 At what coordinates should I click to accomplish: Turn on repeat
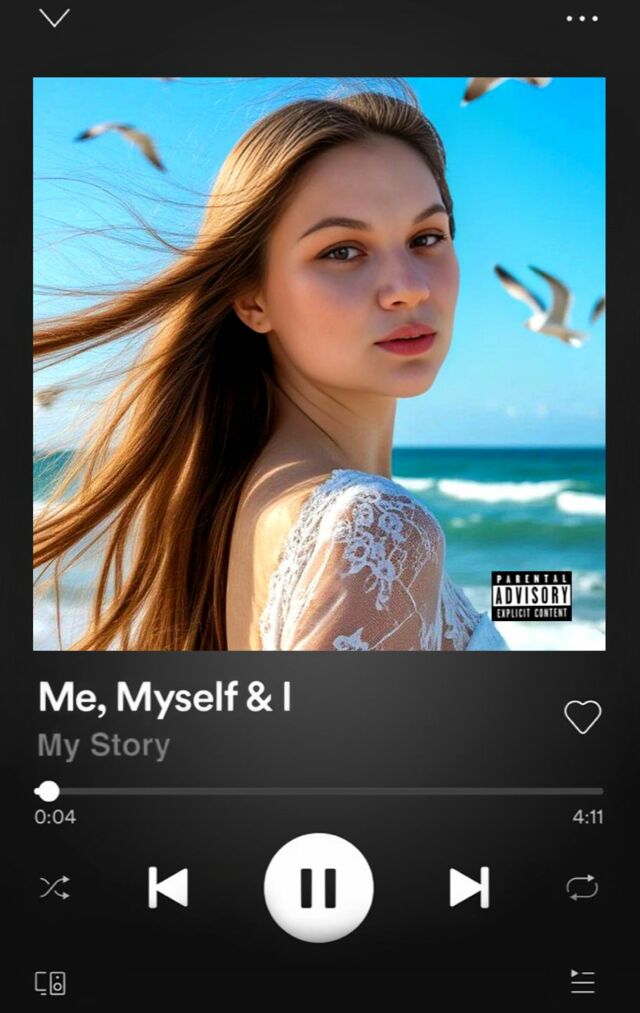click(x=582, y=887)
